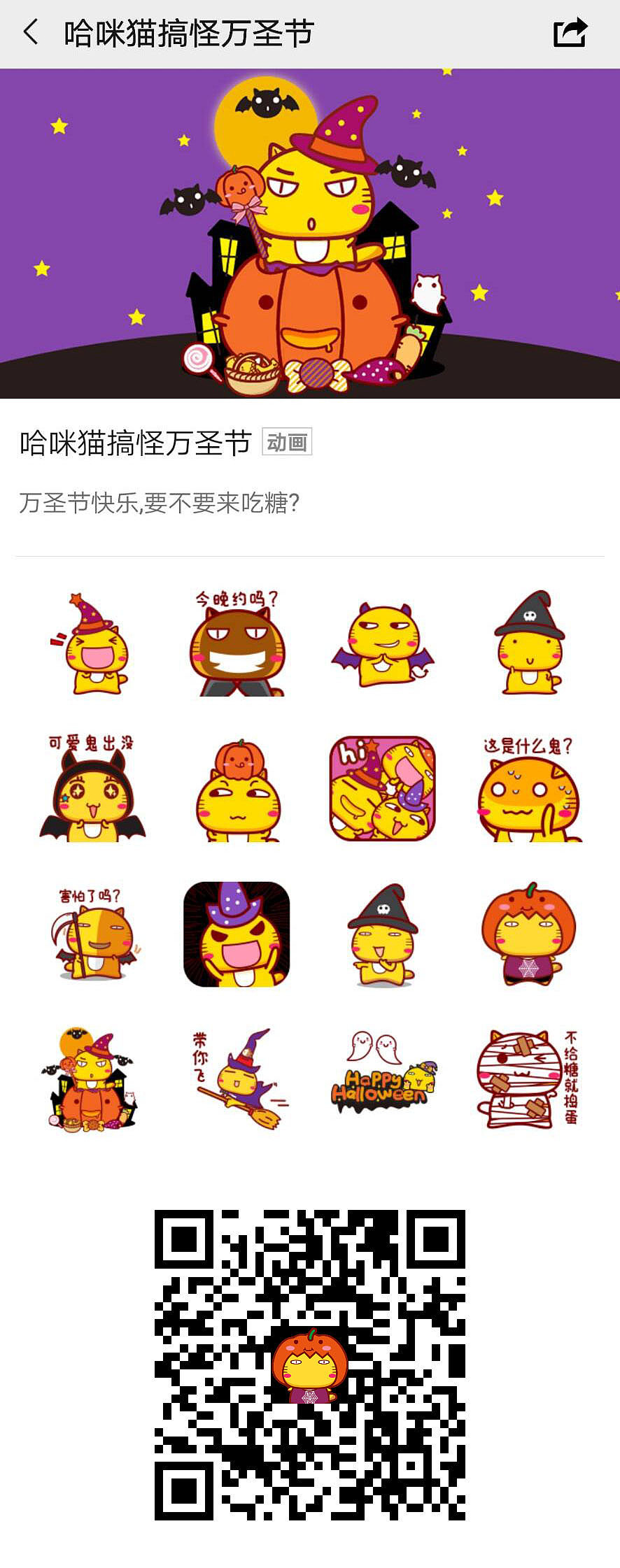Viewport: 620px width, 1568px height.
Task: Preview the cat with bat wings sticker
Action: tap(383, 645)
